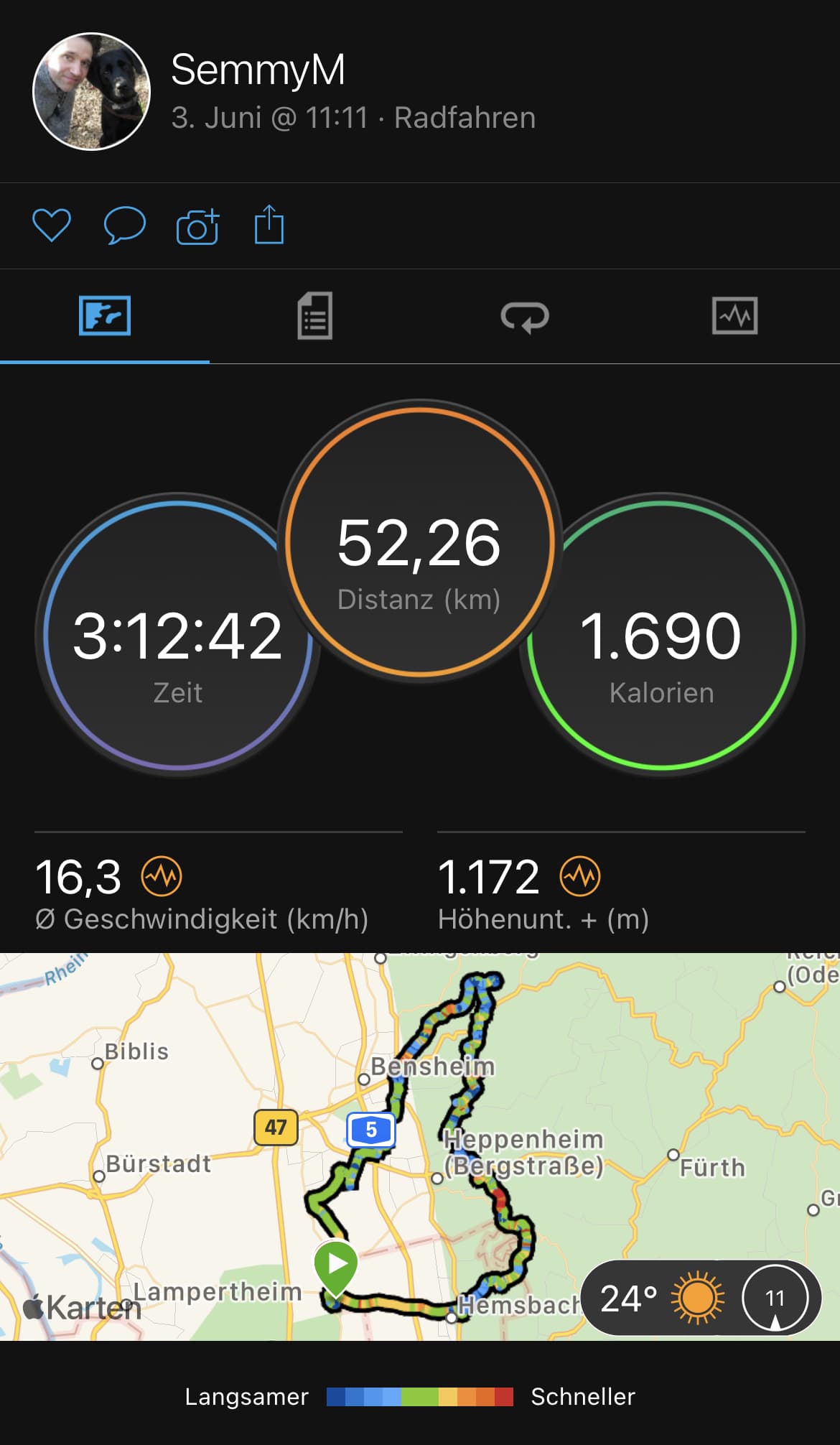Image resolution: width=840 pixels, height=1445 pixels.
Task: Share the activity
Action: pos(269,225)
